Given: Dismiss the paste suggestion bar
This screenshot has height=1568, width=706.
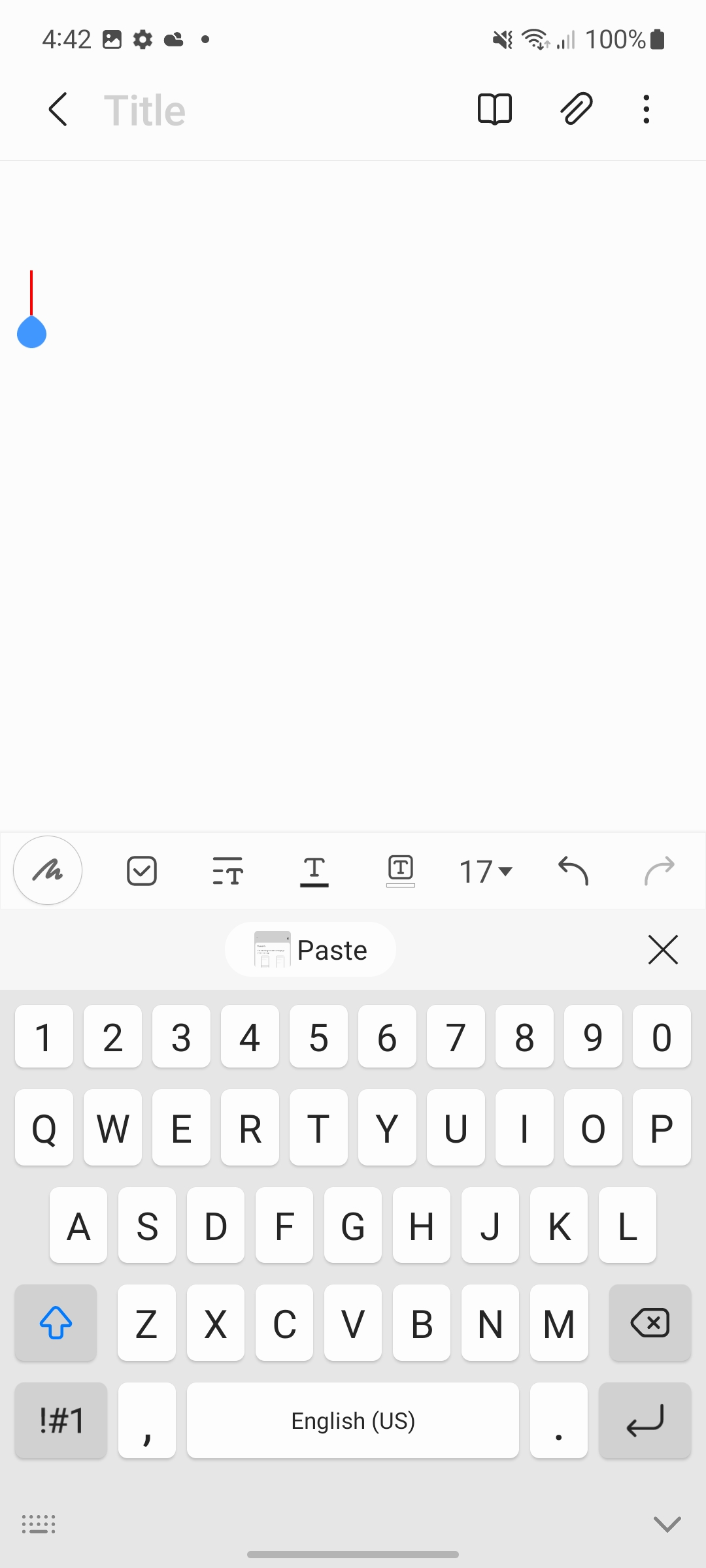Looking at the screenshot, I should click(x=664, y=949).
